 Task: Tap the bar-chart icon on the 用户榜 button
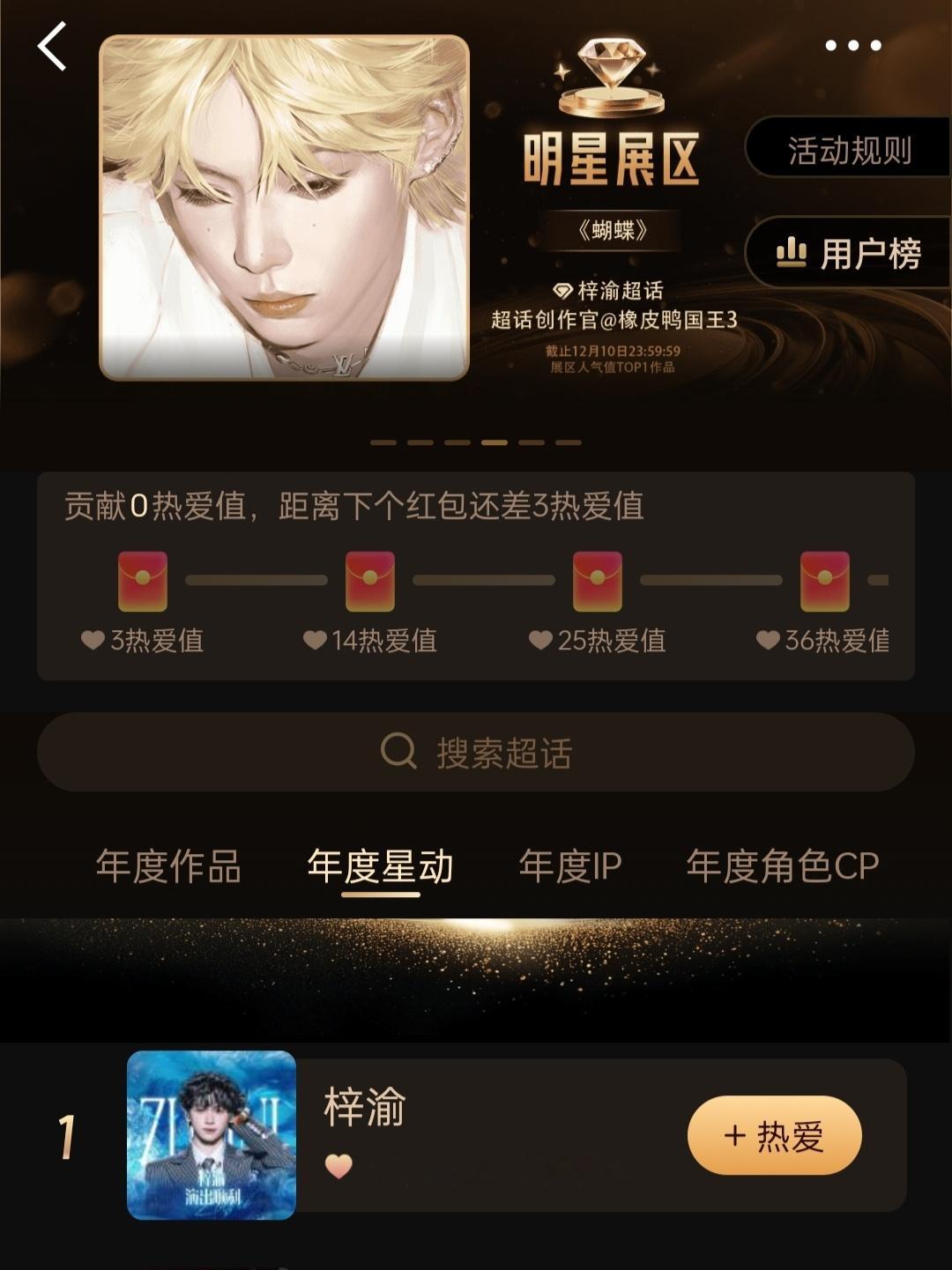pyautogui.click(x=792, y=253)
